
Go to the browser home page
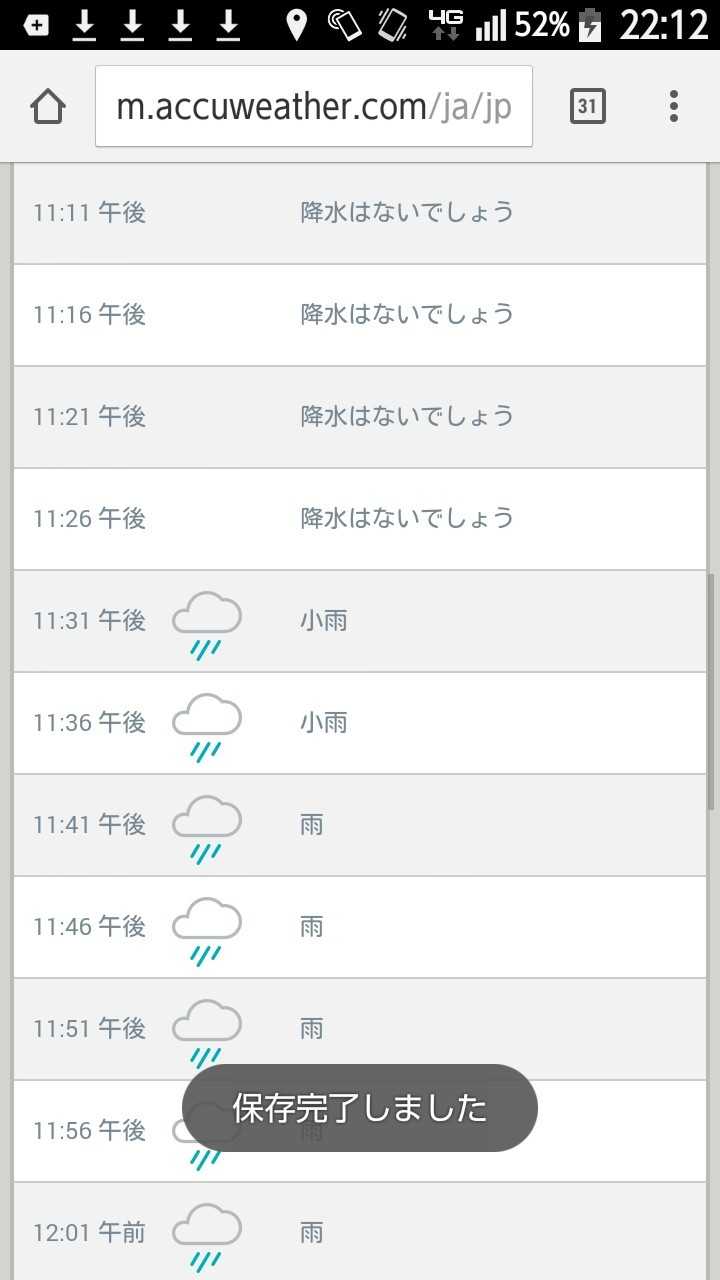(x=48, y=106)
